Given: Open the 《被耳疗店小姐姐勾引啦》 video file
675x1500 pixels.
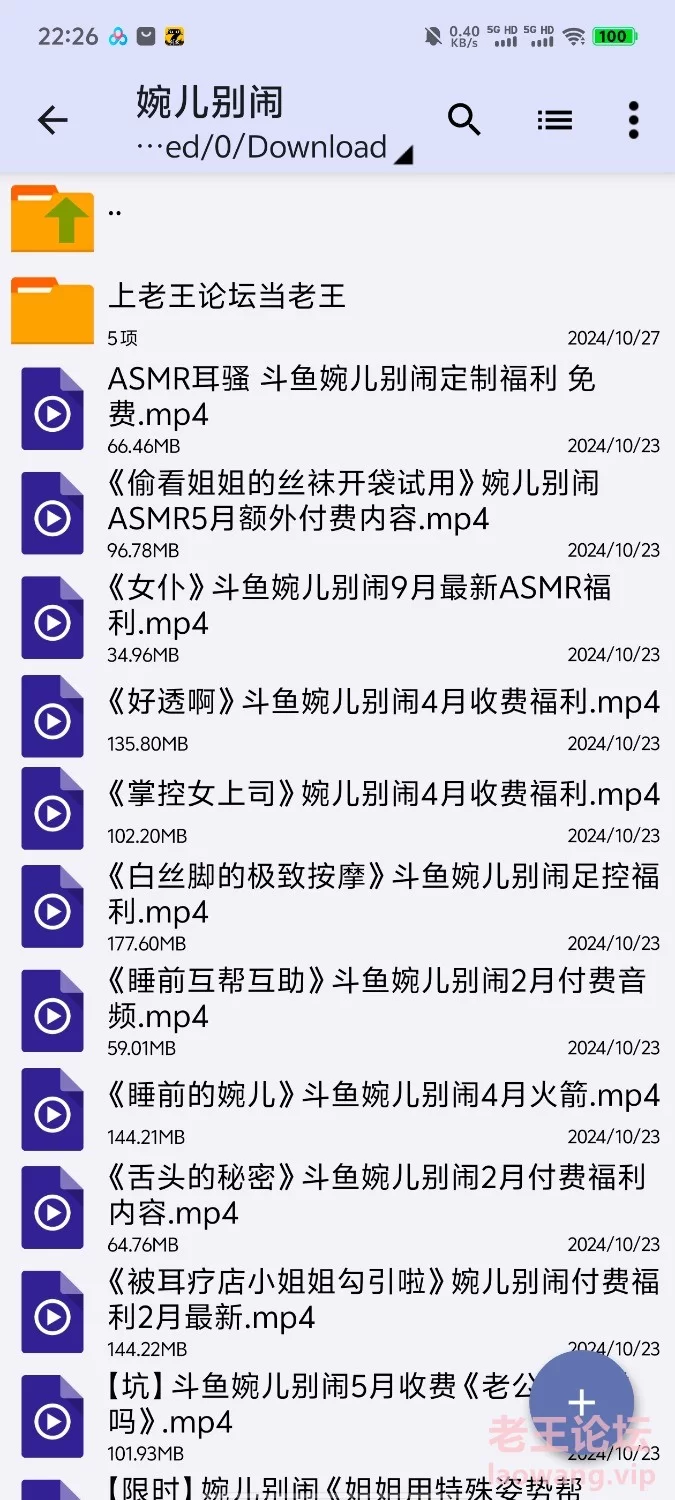Looking at the screenshot, I should point(337,1311).
